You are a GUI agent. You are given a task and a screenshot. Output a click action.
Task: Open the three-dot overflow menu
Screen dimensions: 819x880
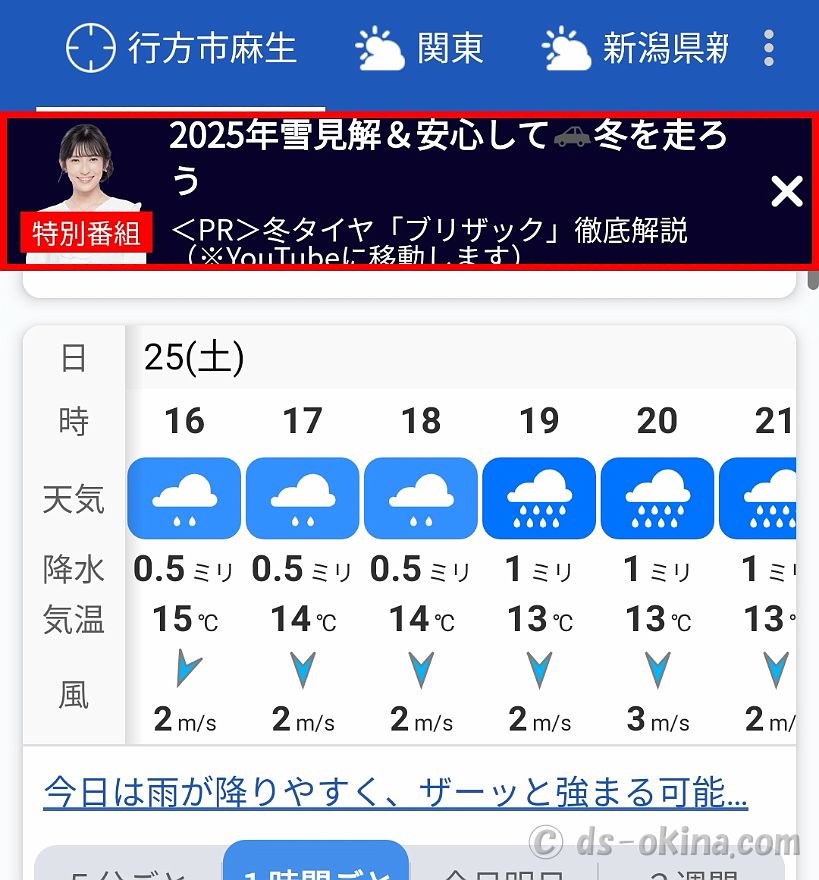[x=768, y=48]
